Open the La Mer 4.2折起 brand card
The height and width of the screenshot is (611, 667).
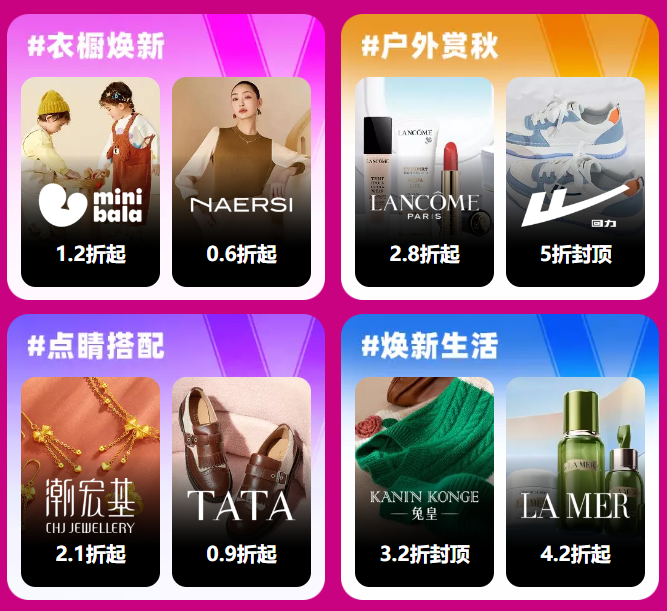[575, 482]
